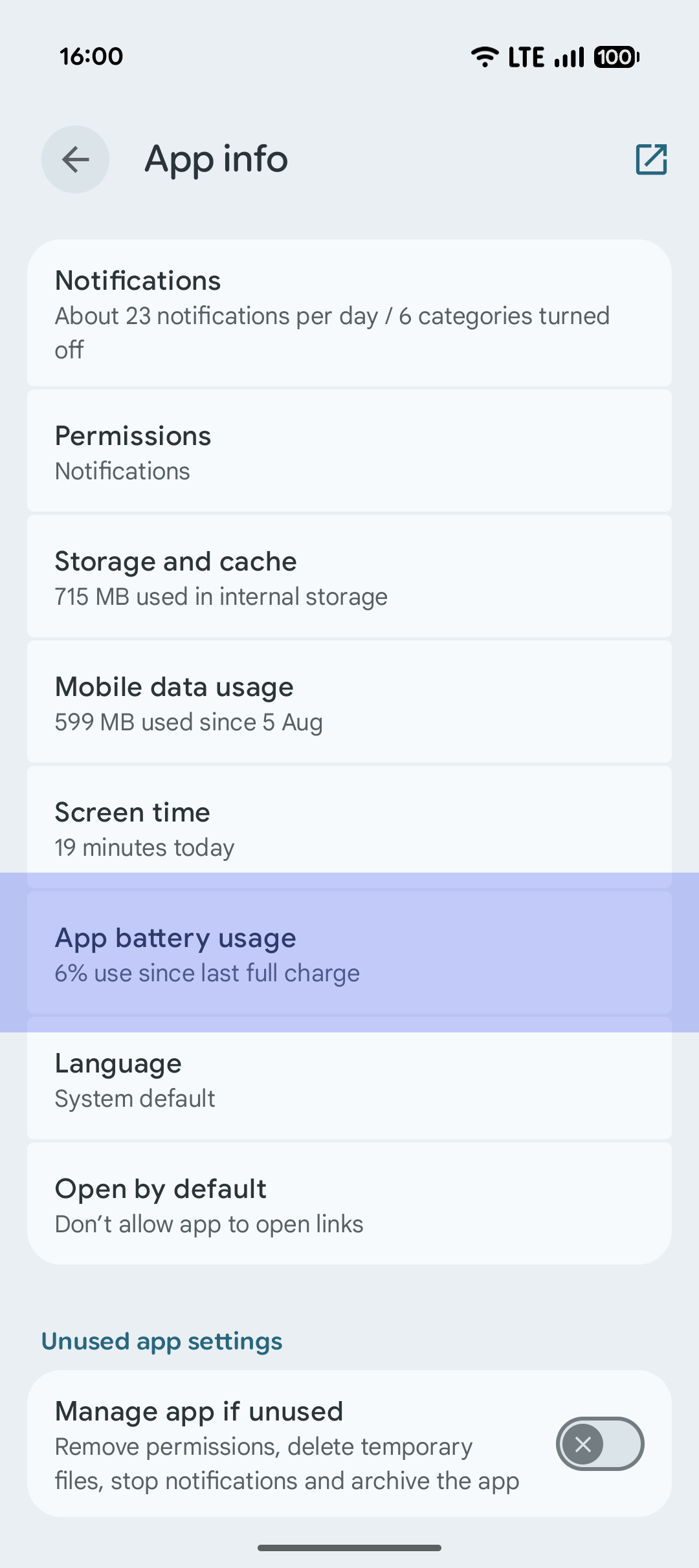This screenshot has width=699, height=1568.
Task: Check Screen time for this app
Action: point(349,827)
